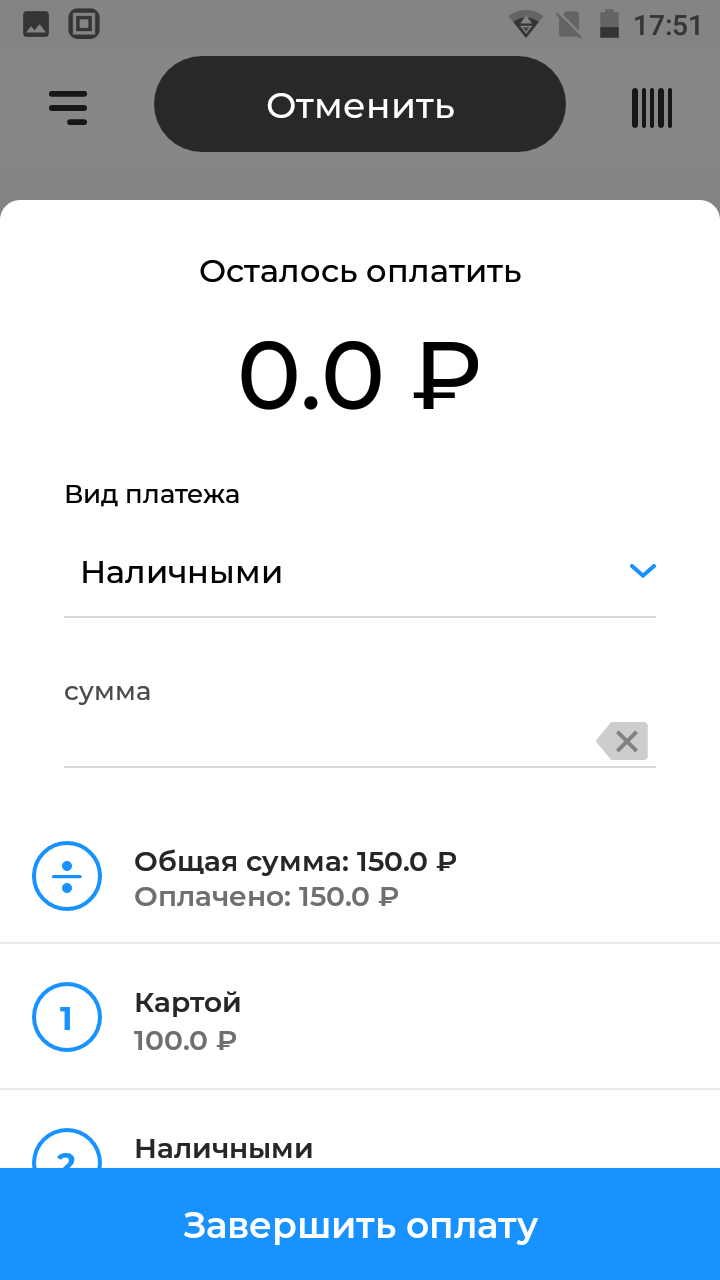Screen dimensions: 720x1280
Task: Clear the сумма field with backspace icon
Action: coord(623,741)
